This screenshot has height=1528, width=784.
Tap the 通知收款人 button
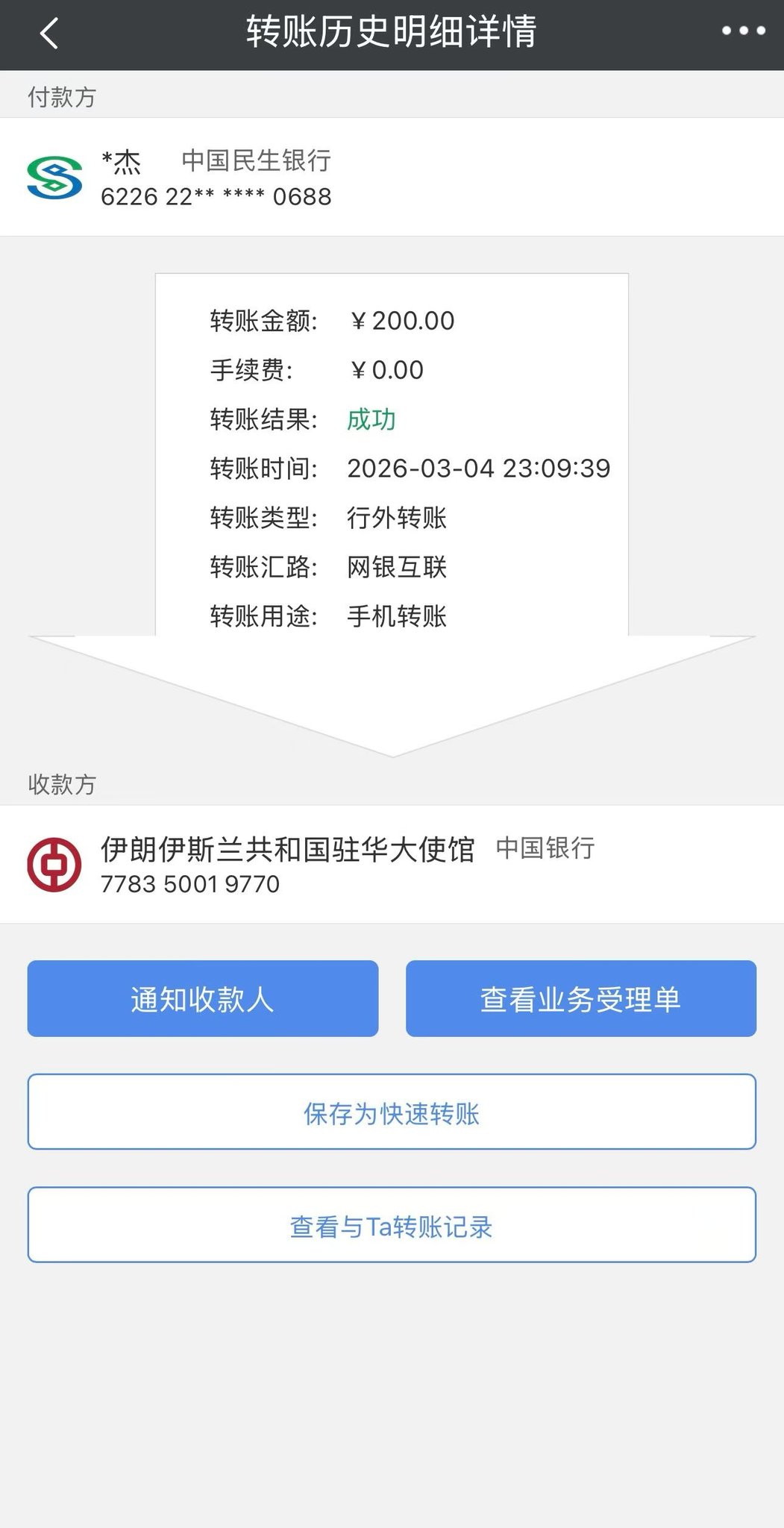[x=203, y=998]
